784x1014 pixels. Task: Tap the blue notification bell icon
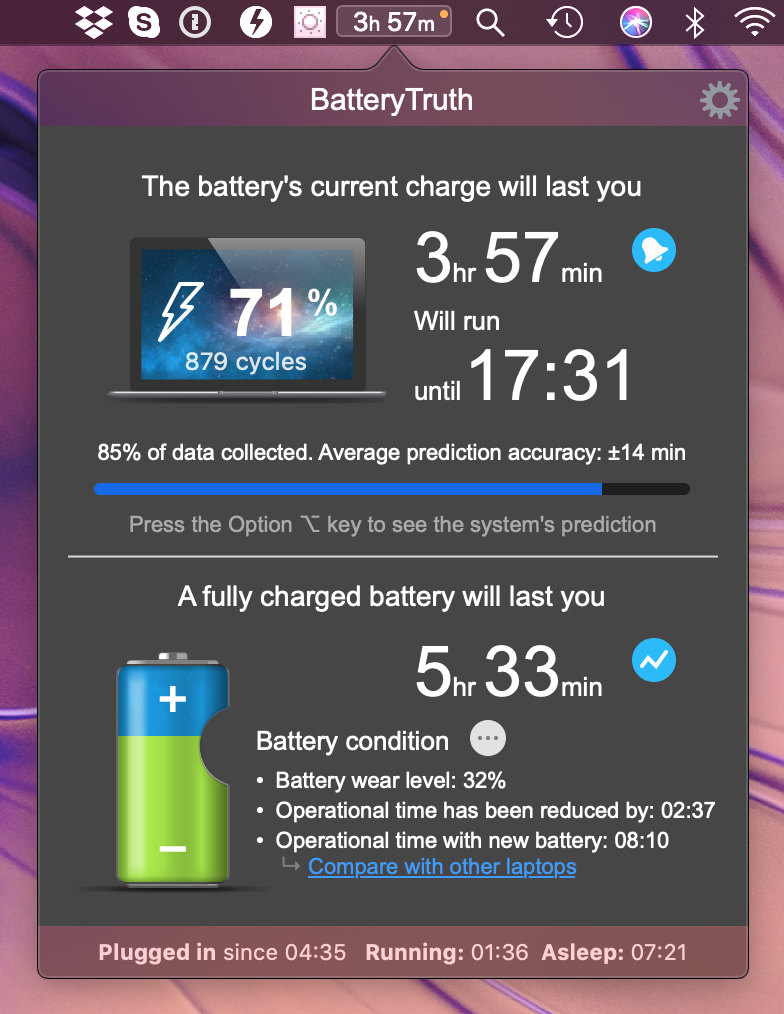click(654, 250)
